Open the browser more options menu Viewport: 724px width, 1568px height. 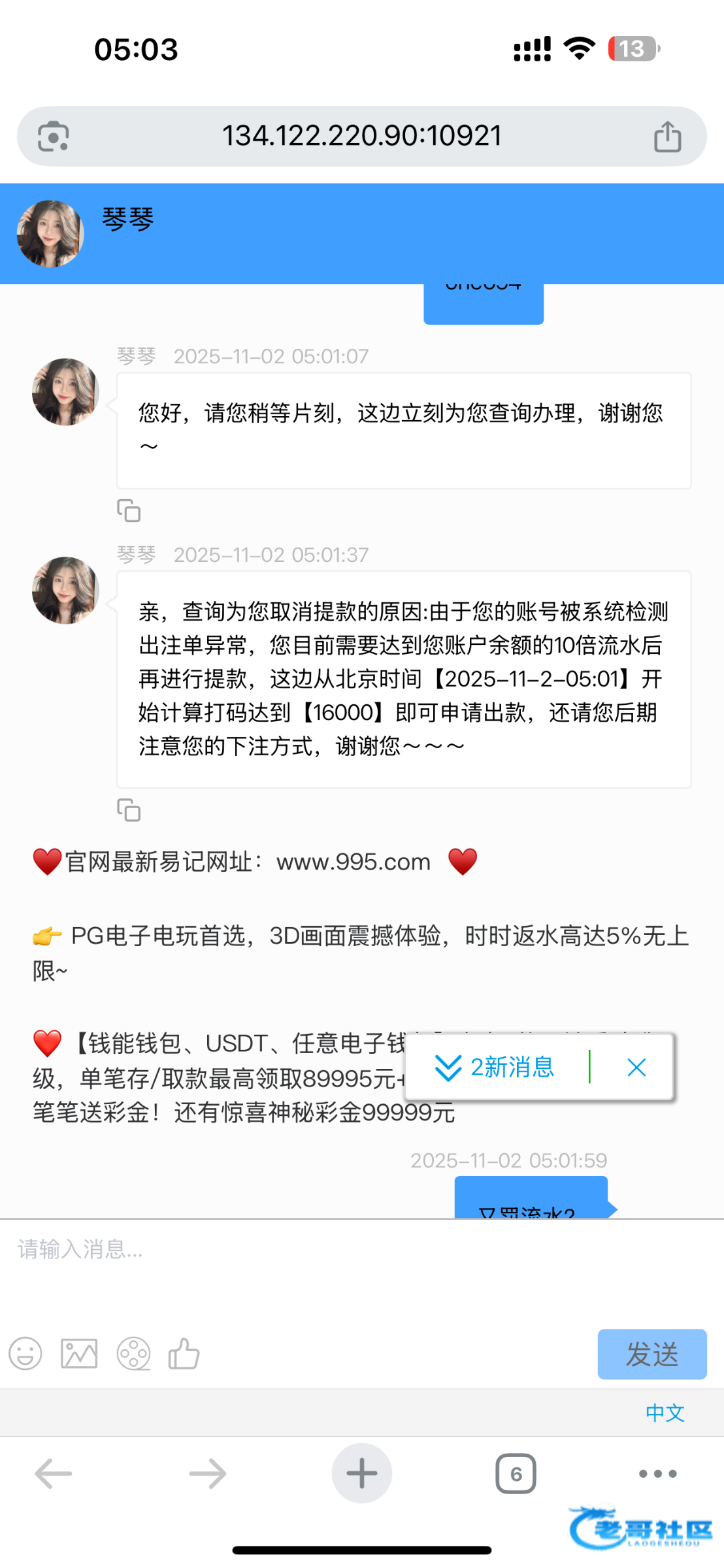(x=657, y=1473)
